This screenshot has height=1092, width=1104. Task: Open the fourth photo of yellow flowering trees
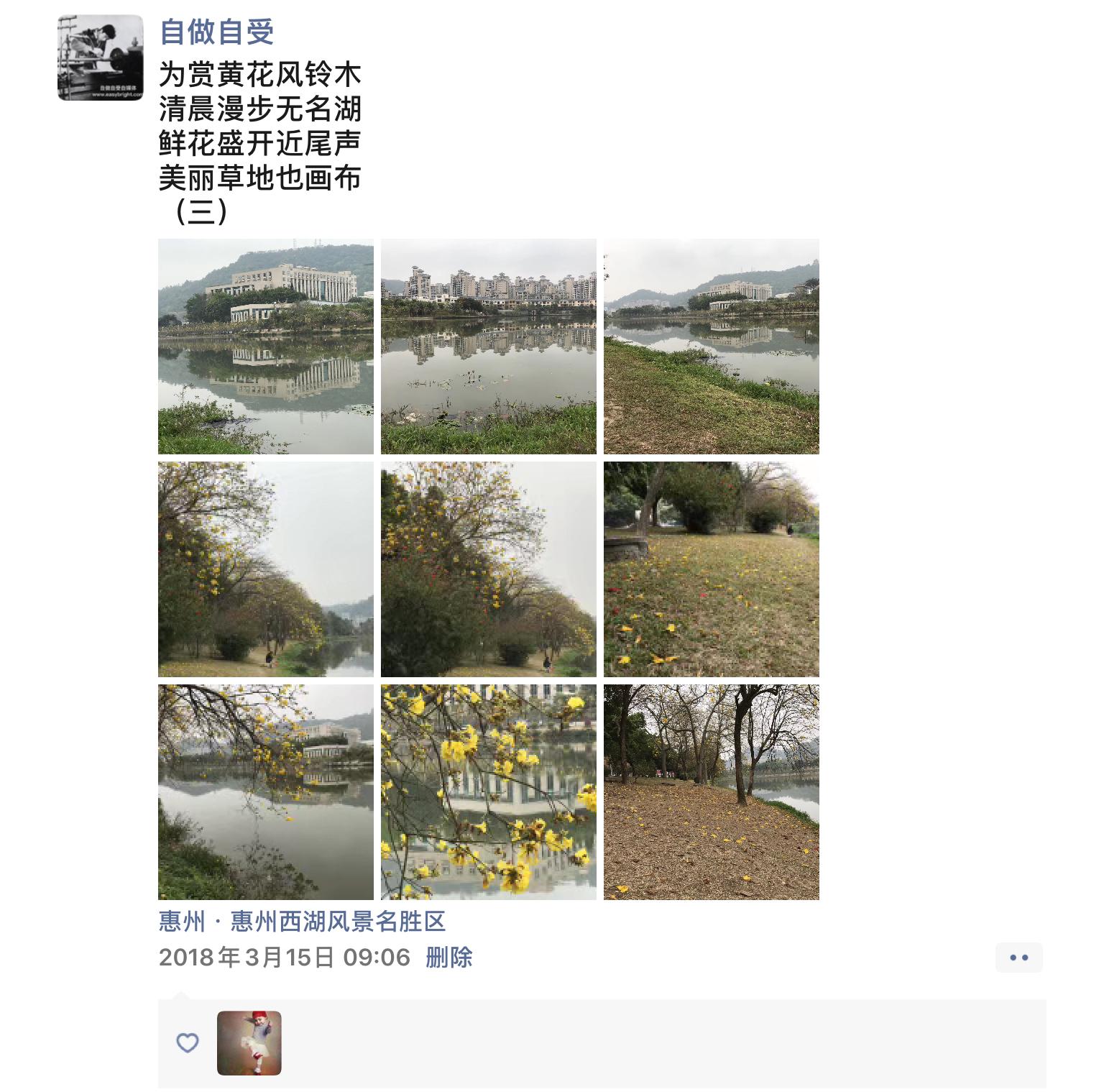point(266,569)
